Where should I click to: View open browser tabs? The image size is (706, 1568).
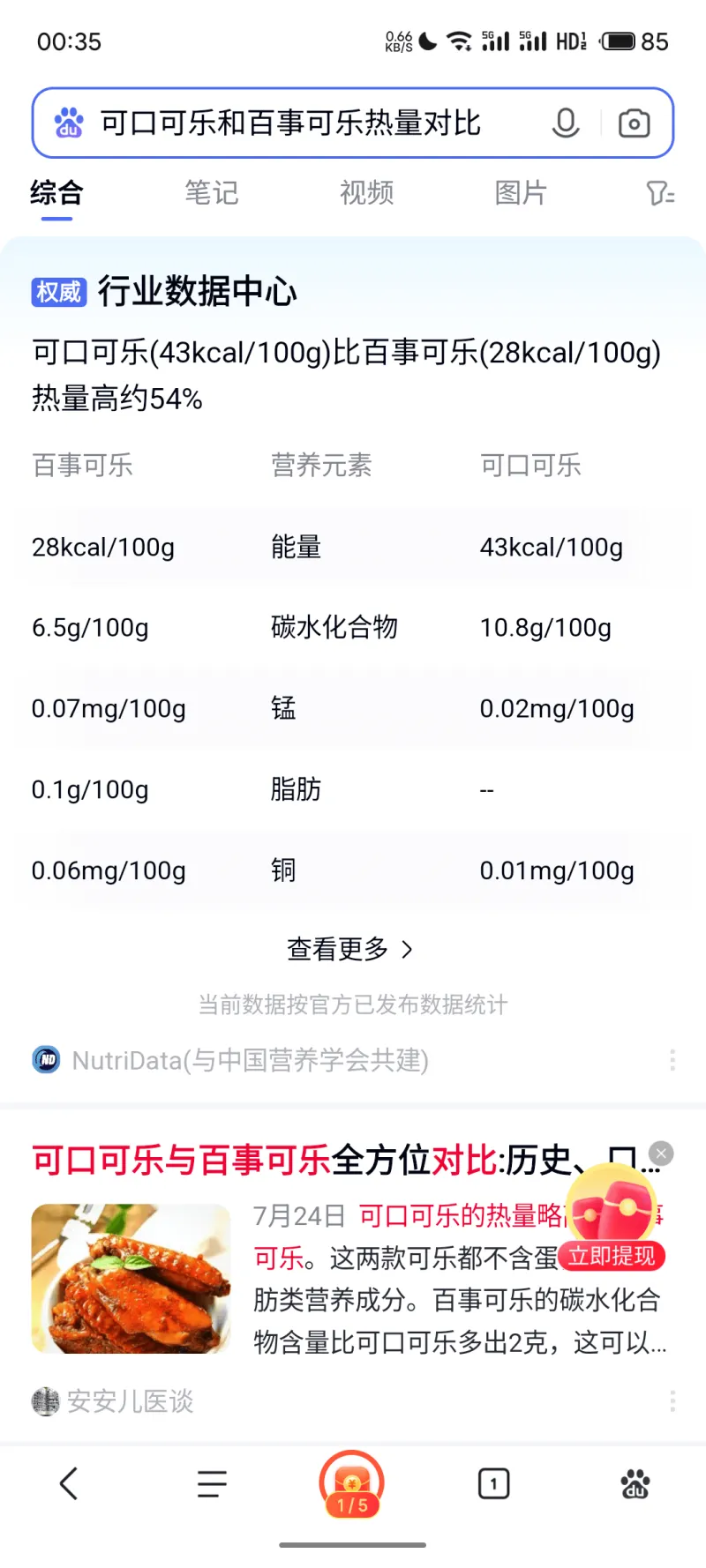coord(493,1483)
